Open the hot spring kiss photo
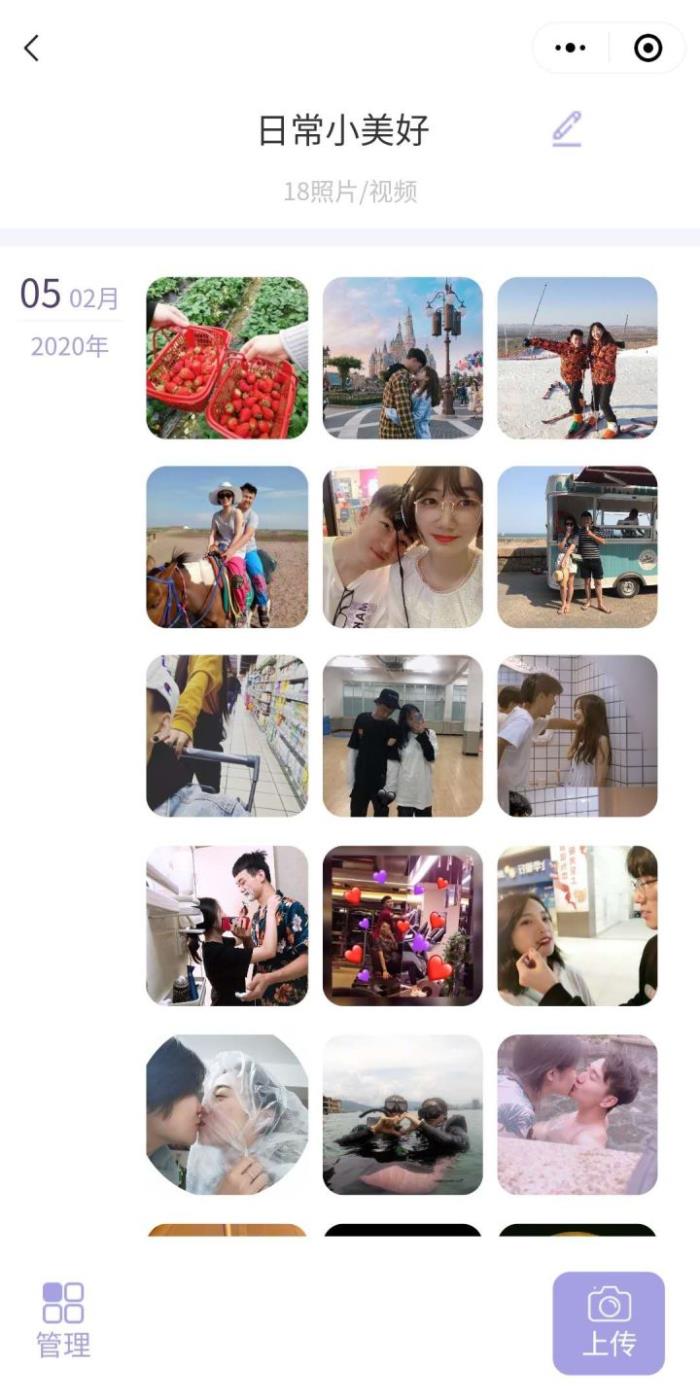This screenshot has width=700, height=1399. coord(577,1114)
